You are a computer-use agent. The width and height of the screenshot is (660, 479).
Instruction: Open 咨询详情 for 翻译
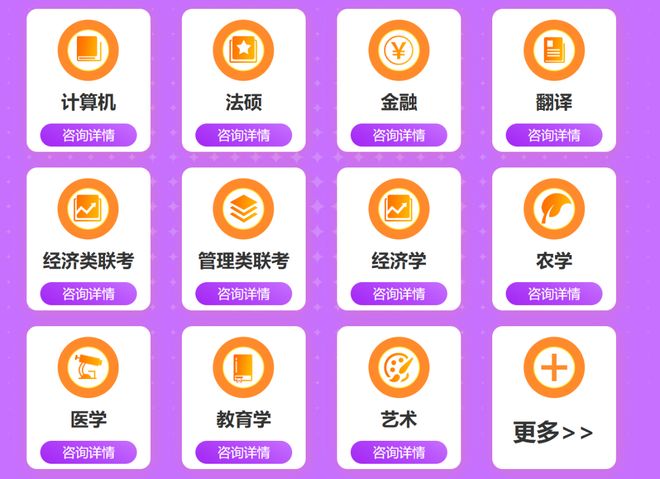[x=553, y=135]
